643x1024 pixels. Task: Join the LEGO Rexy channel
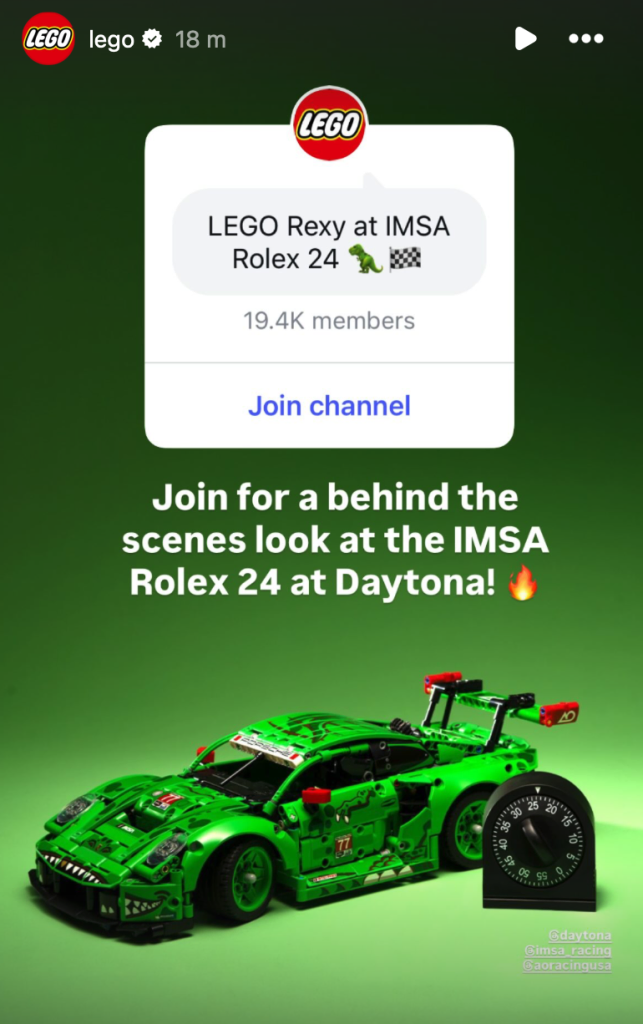coord(329,405)
